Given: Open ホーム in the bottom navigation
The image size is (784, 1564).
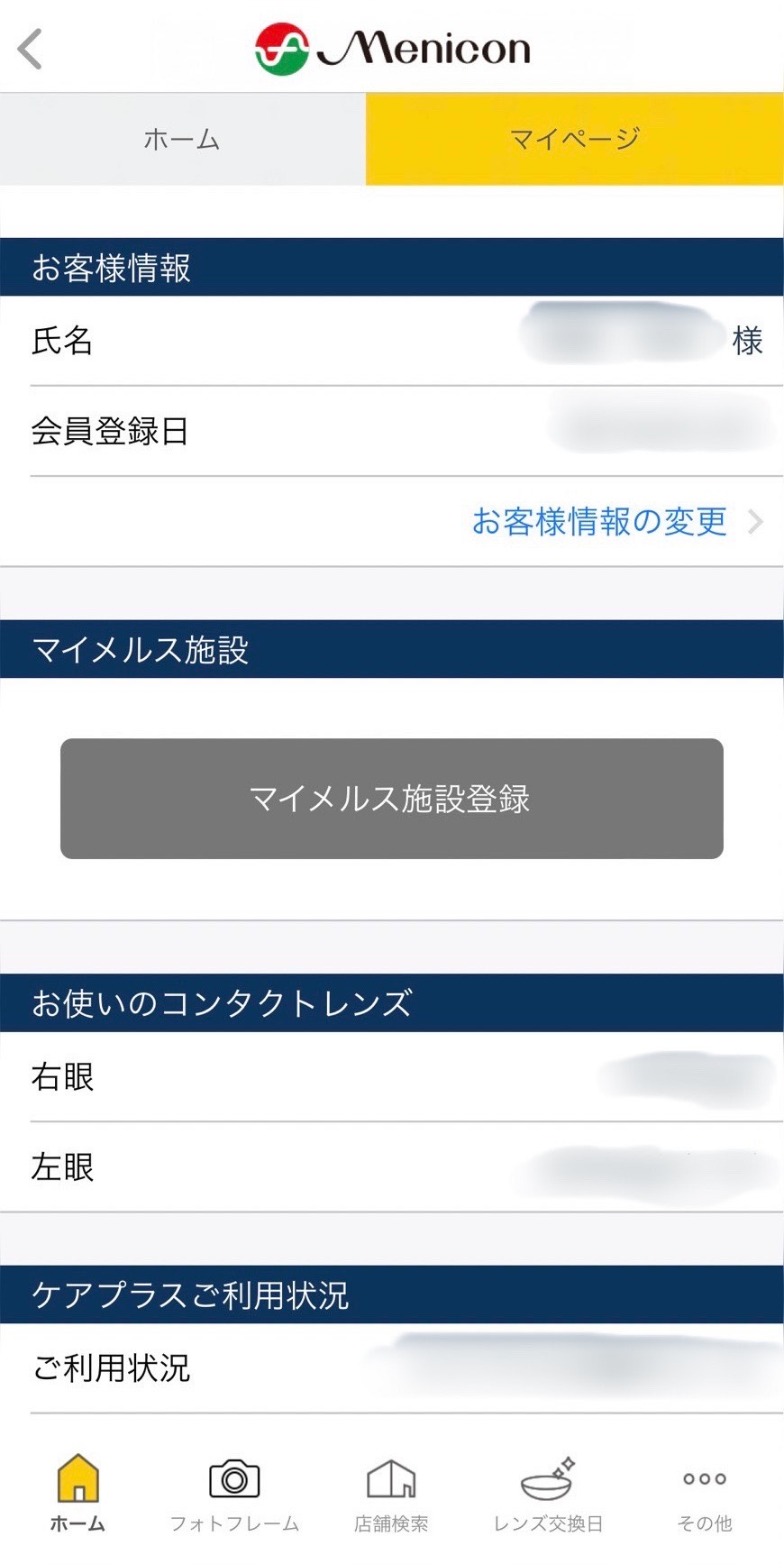Looking at the screenshot, I should pos(77,1492).
